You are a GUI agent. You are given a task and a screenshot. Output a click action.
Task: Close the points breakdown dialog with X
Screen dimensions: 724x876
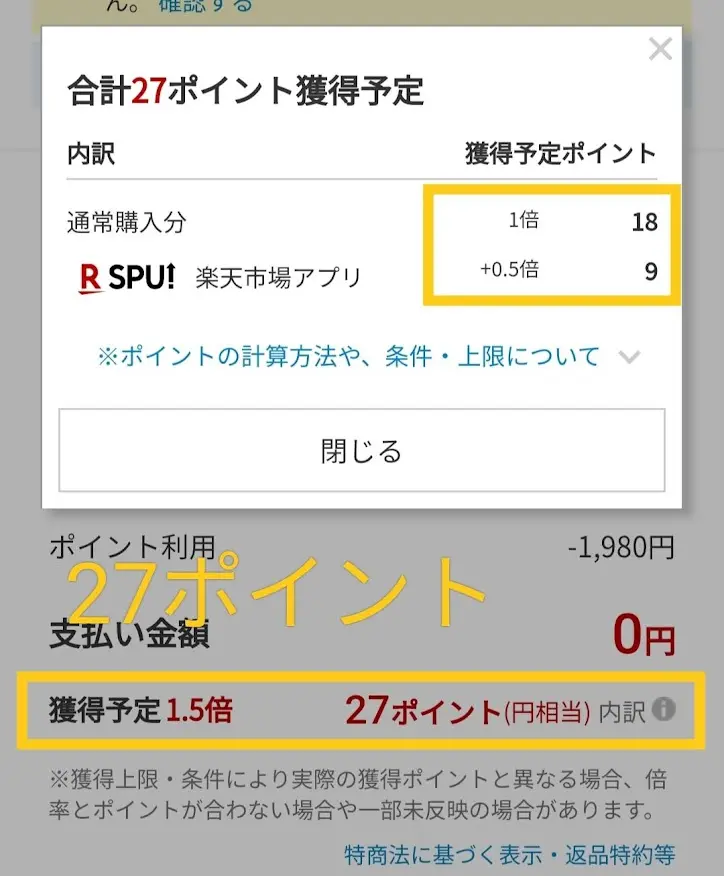point(660,49)
